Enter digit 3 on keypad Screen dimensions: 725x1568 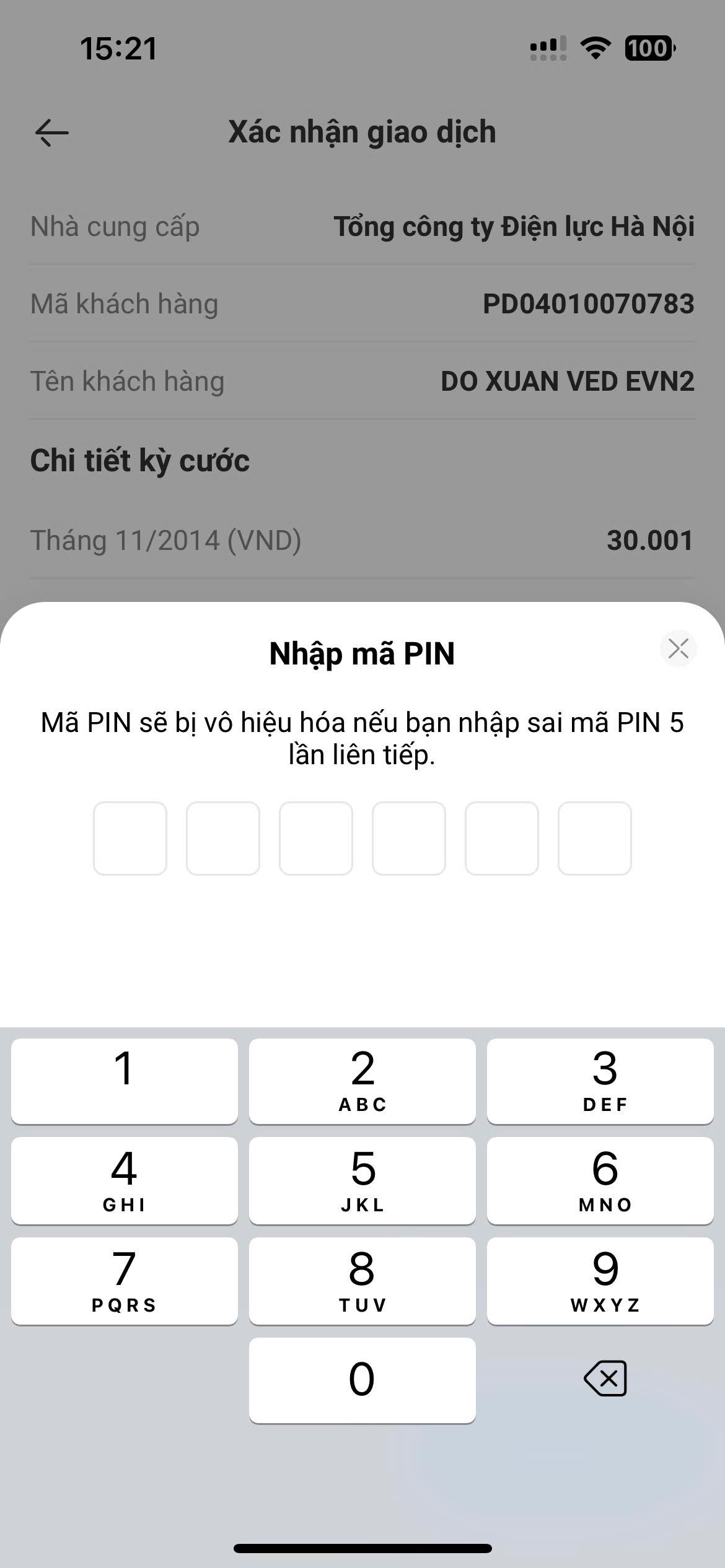pos(600,1081)
